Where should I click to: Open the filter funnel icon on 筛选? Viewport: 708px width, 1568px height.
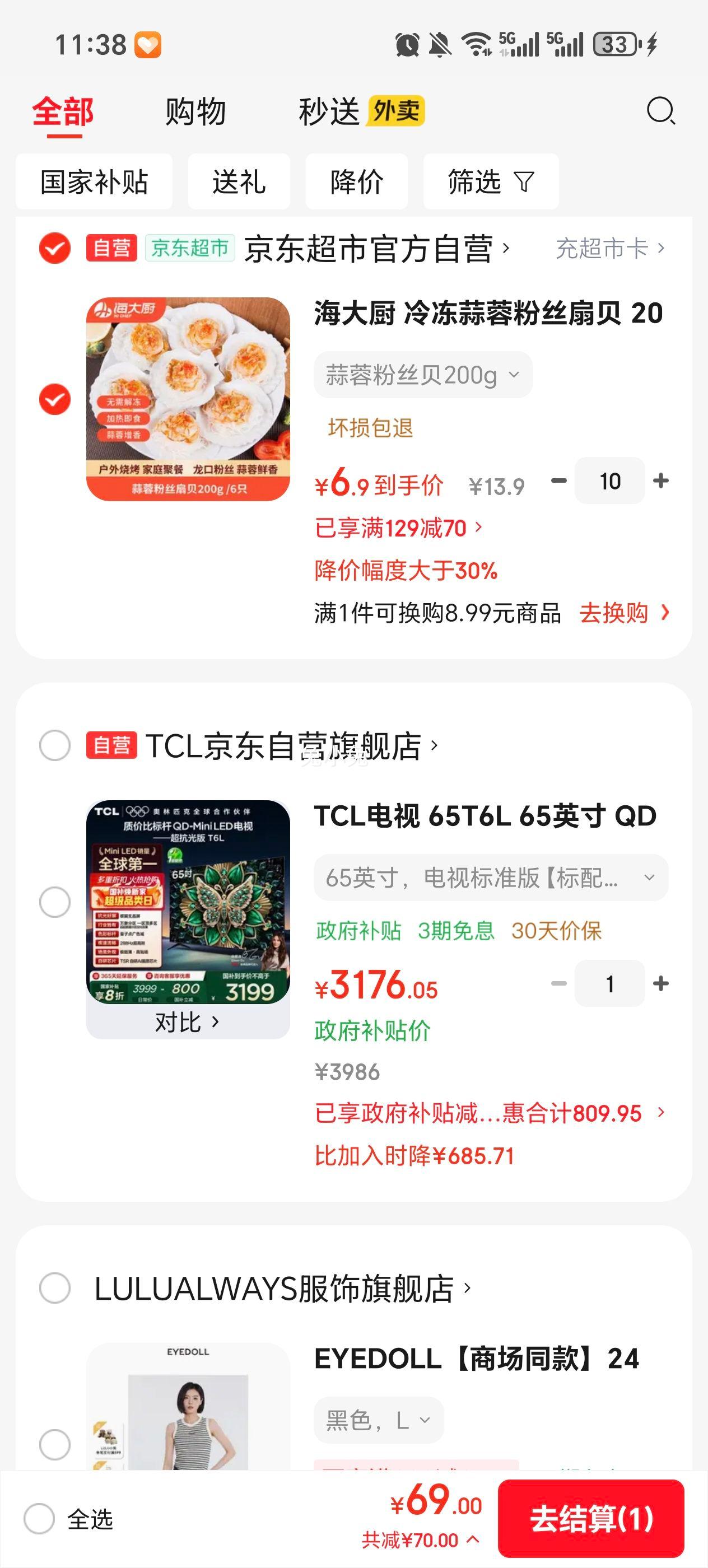click(525, 181)
